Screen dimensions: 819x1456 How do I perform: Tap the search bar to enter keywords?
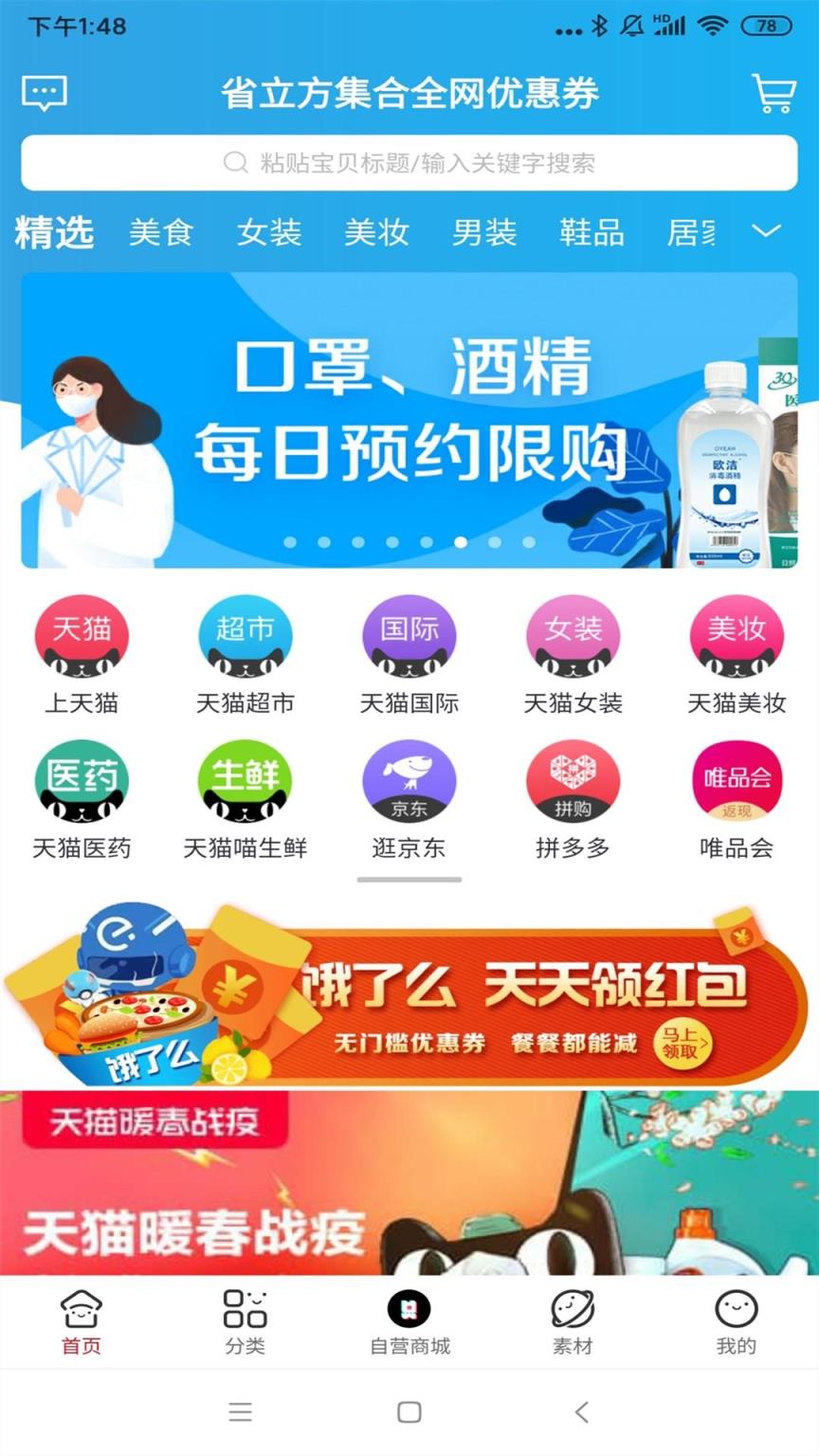[409, 162]
